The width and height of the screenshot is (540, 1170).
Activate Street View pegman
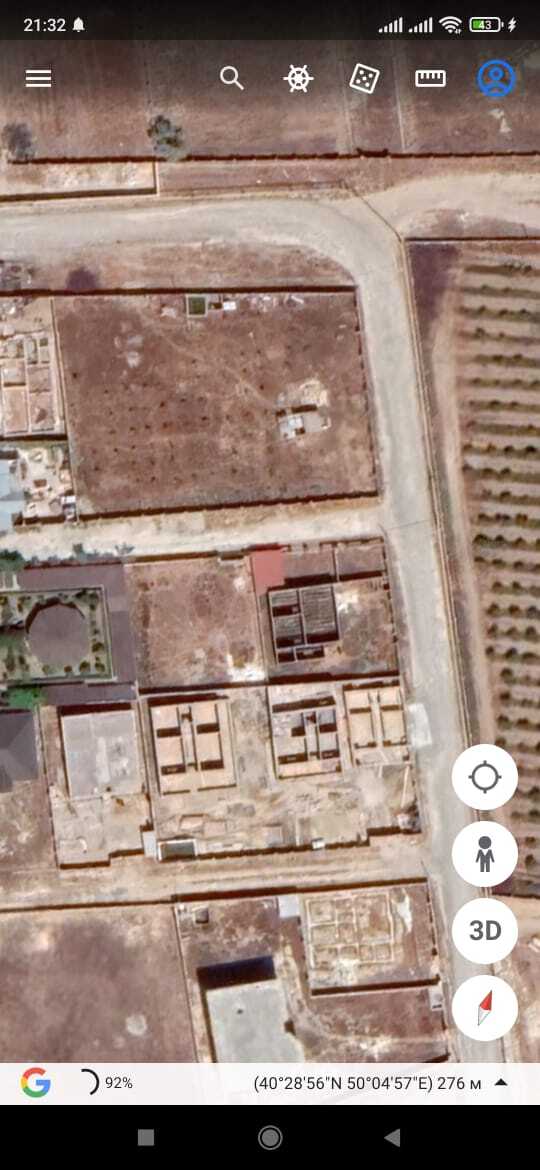tap(485, 854)
